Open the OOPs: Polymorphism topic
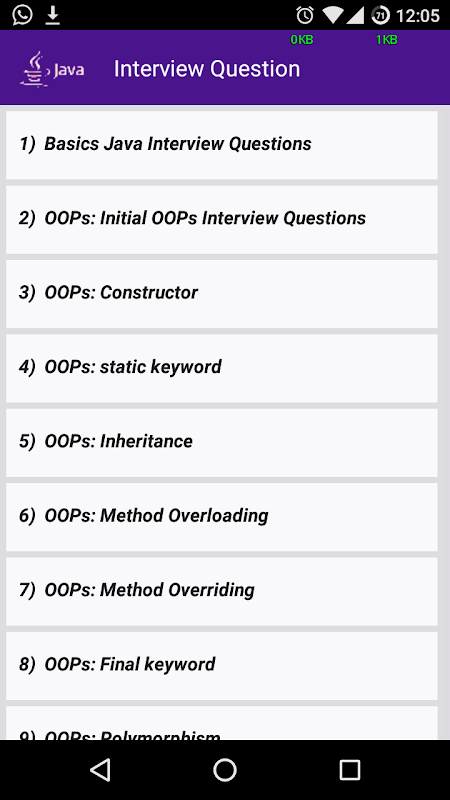Viewport: 450px width, 800px height. 221,723
